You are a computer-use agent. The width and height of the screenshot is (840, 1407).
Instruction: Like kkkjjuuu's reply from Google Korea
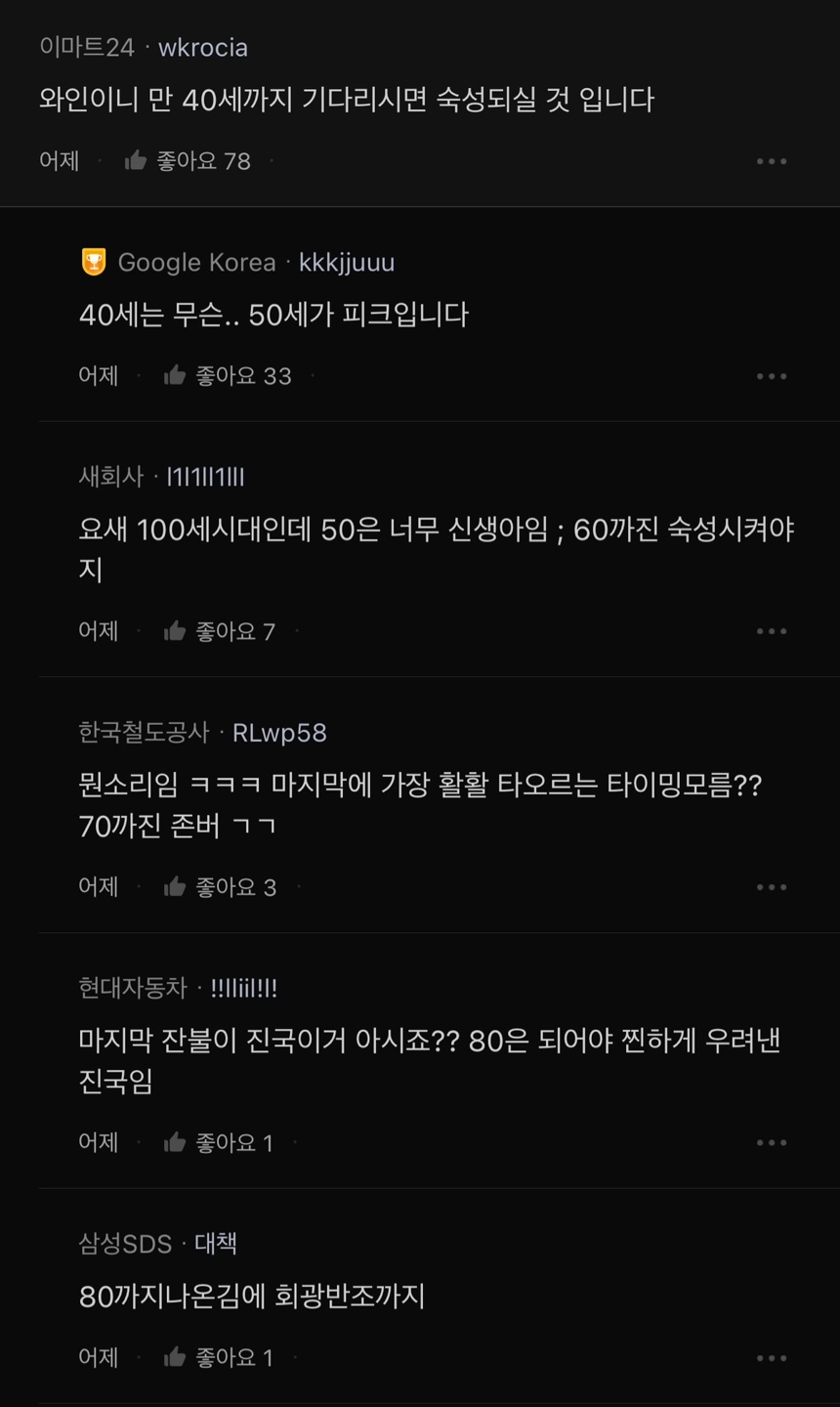click(176, 376)
